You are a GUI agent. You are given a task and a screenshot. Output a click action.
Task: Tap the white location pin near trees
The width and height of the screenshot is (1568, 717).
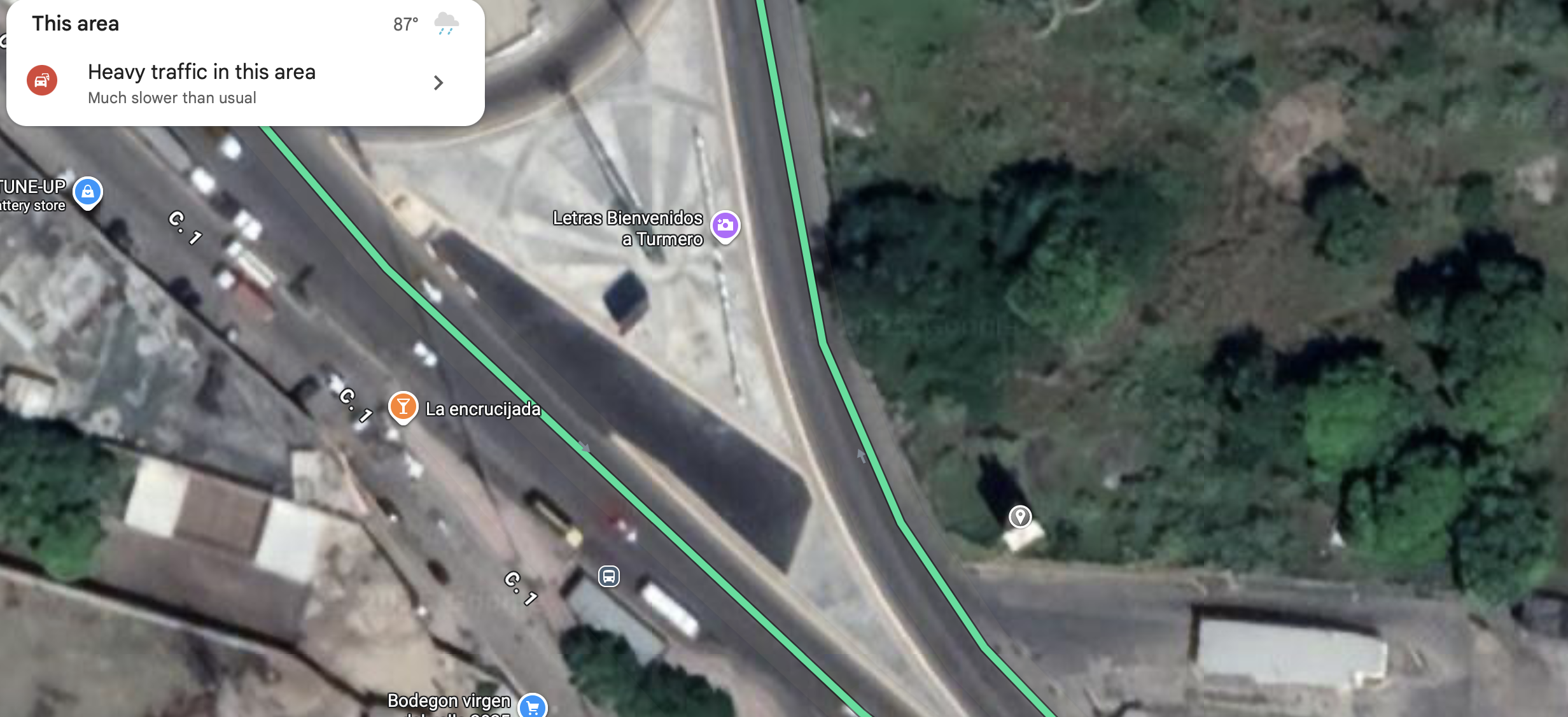[1020, 516]
